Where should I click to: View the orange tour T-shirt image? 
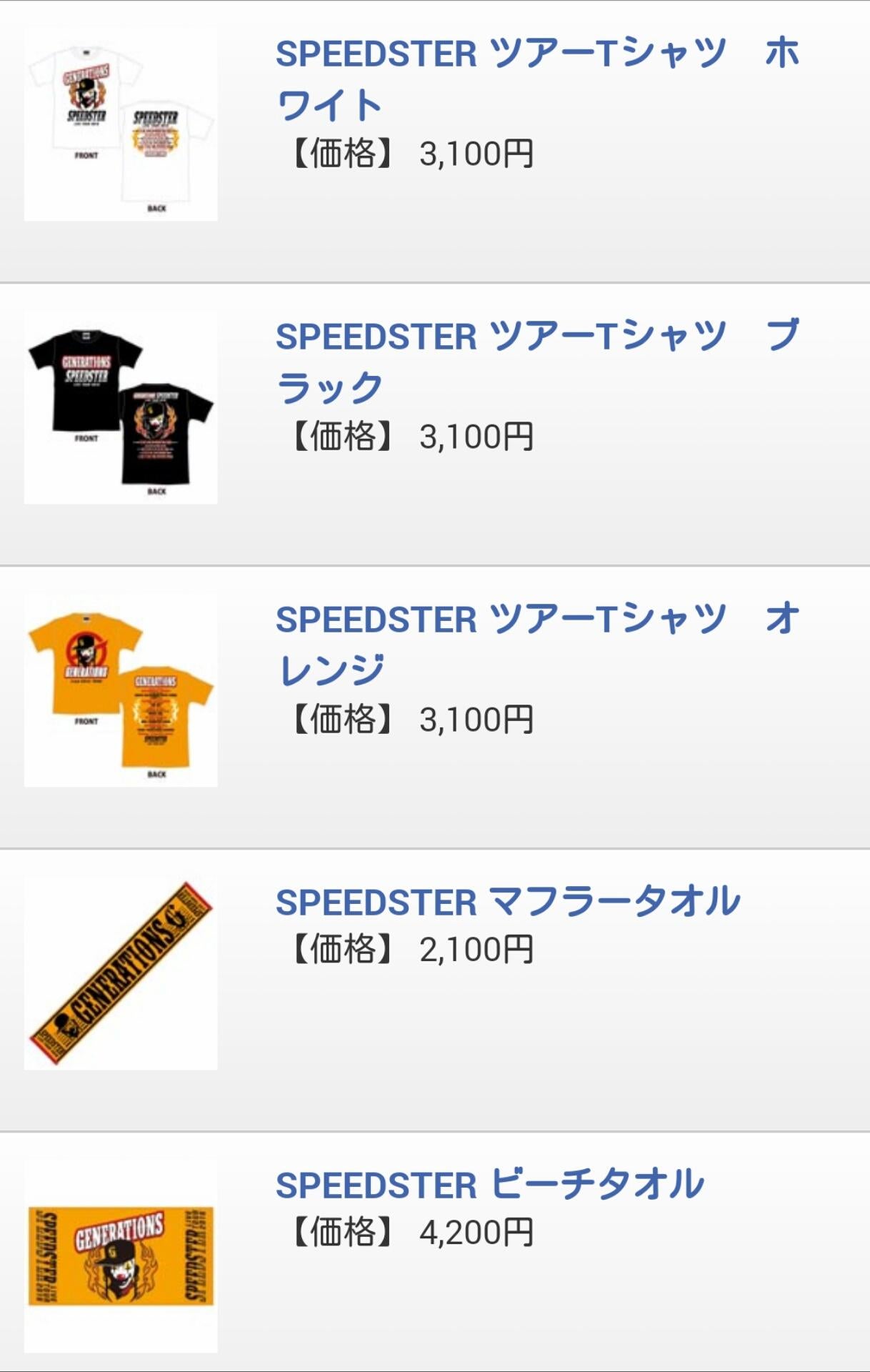coord(121,691)
